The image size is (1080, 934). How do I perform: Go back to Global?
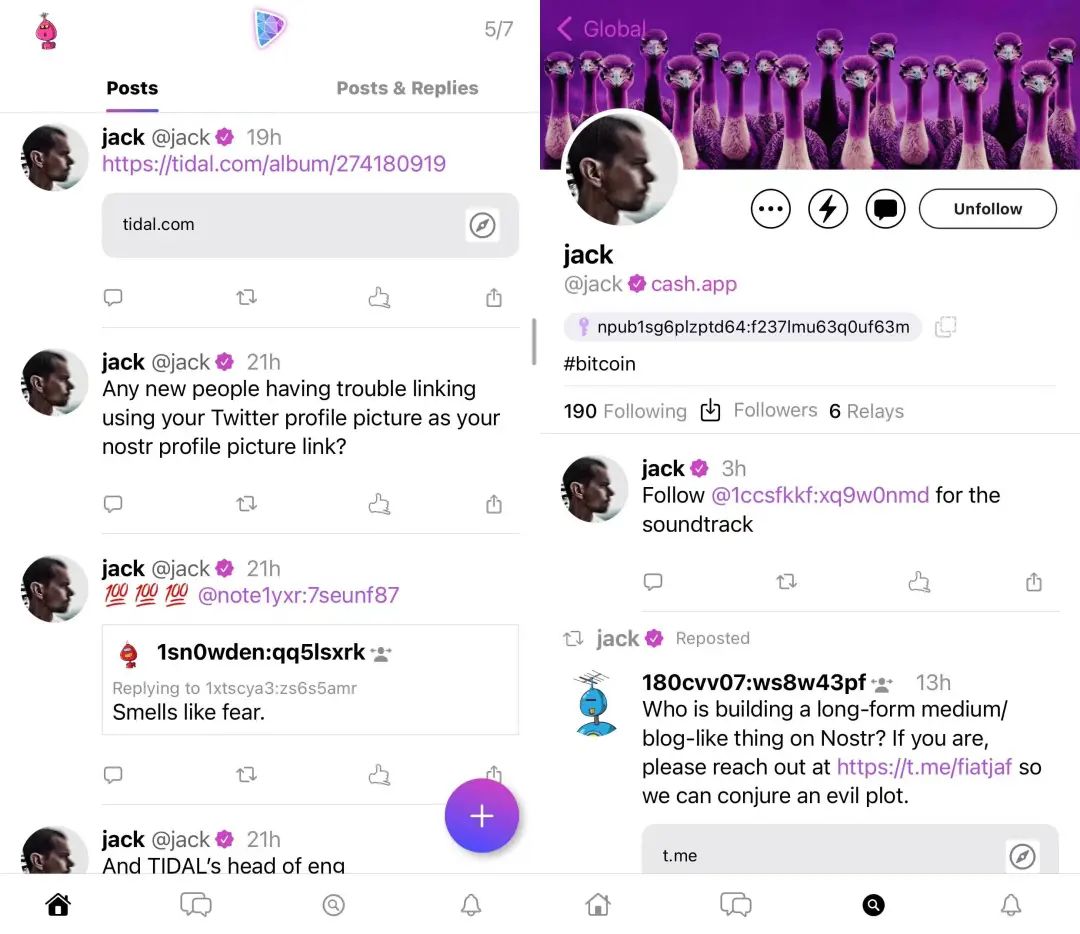pos(602,29)
